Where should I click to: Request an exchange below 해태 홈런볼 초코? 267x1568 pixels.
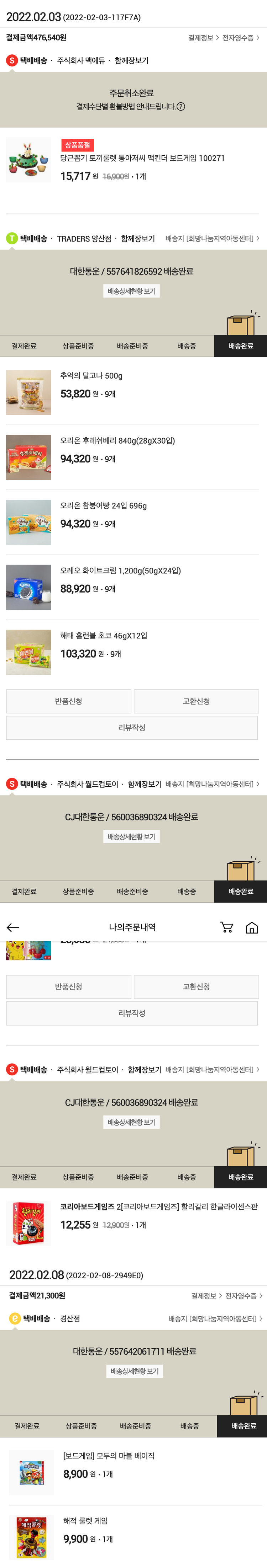coord(196,701)
